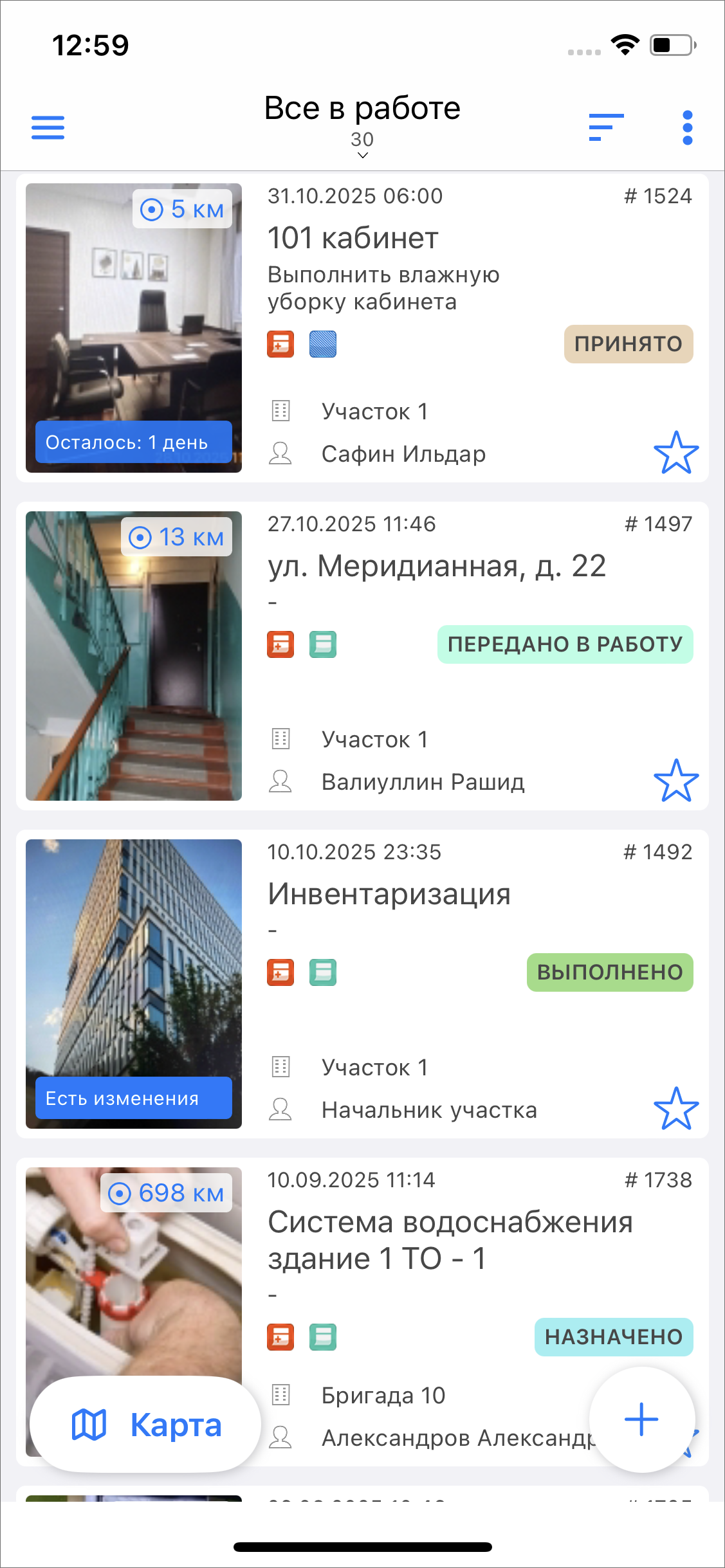Open the three-dot overflow menu
The height and width of the screenshot is (1568, 725).
687,127
